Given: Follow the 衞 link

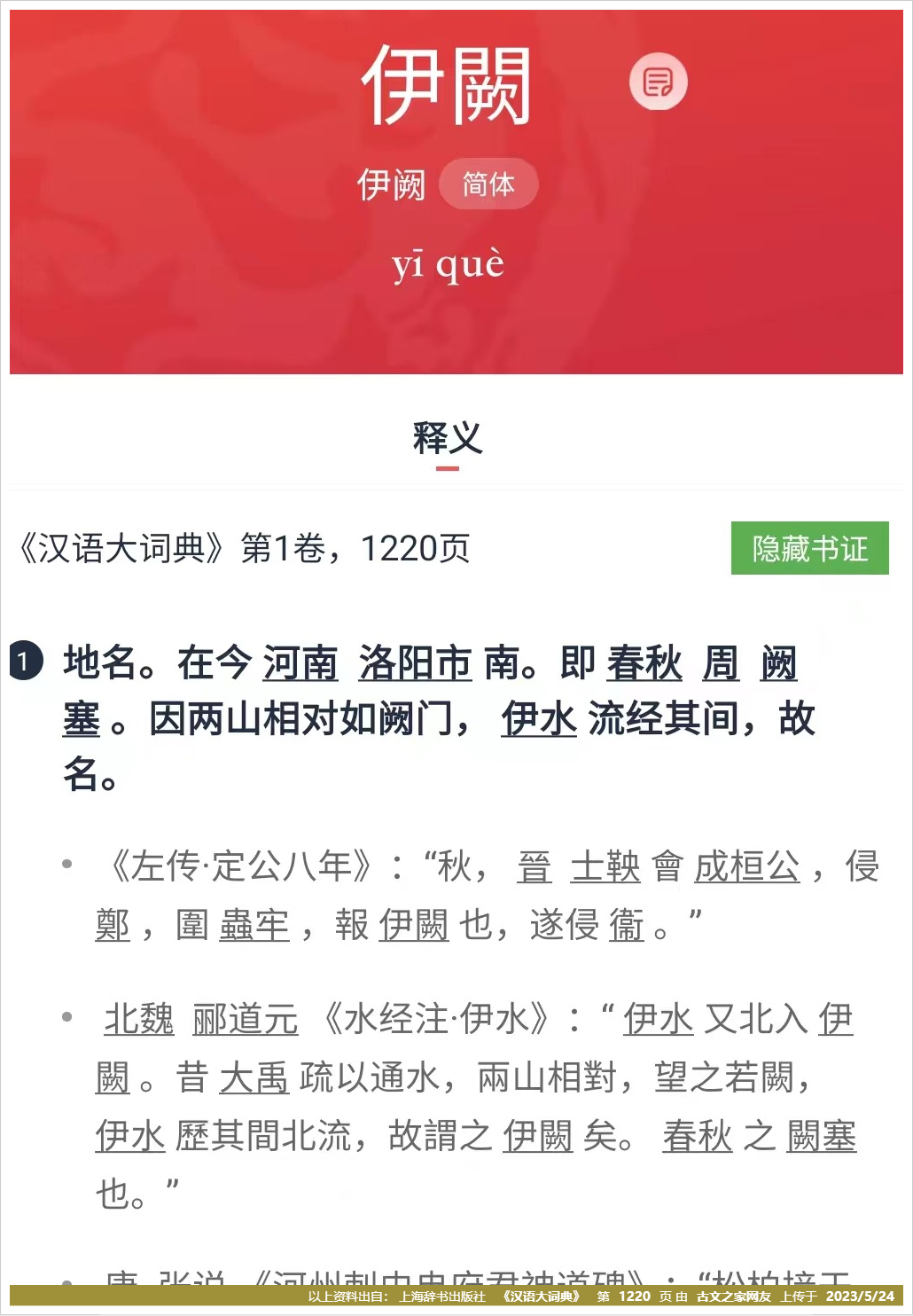Looking at the screenshot, I should coord(627,925).
